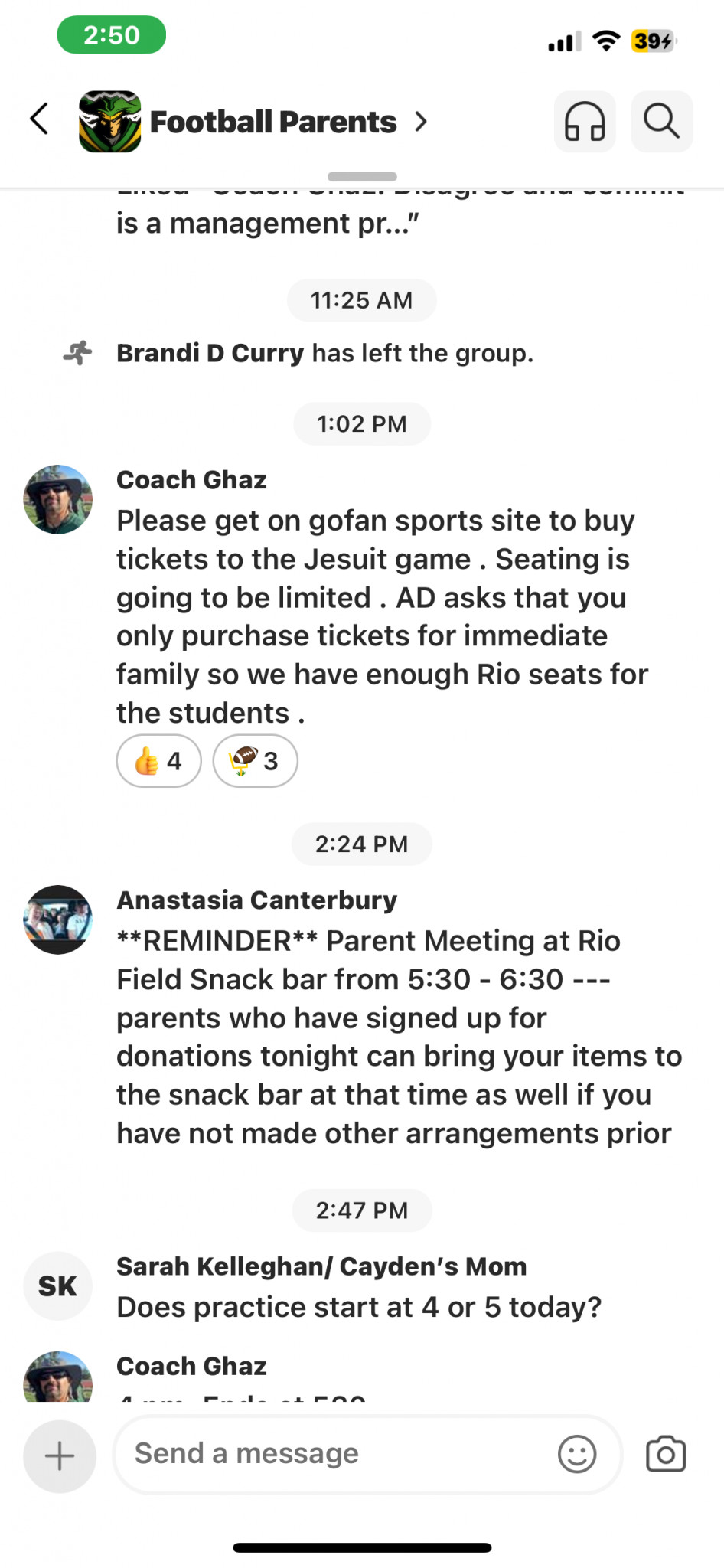The width and height of the screenshot is (724, 1568).
Task: View Coach Ghaz's avatar beside tickets message
Action: click(x=58, y=499)
